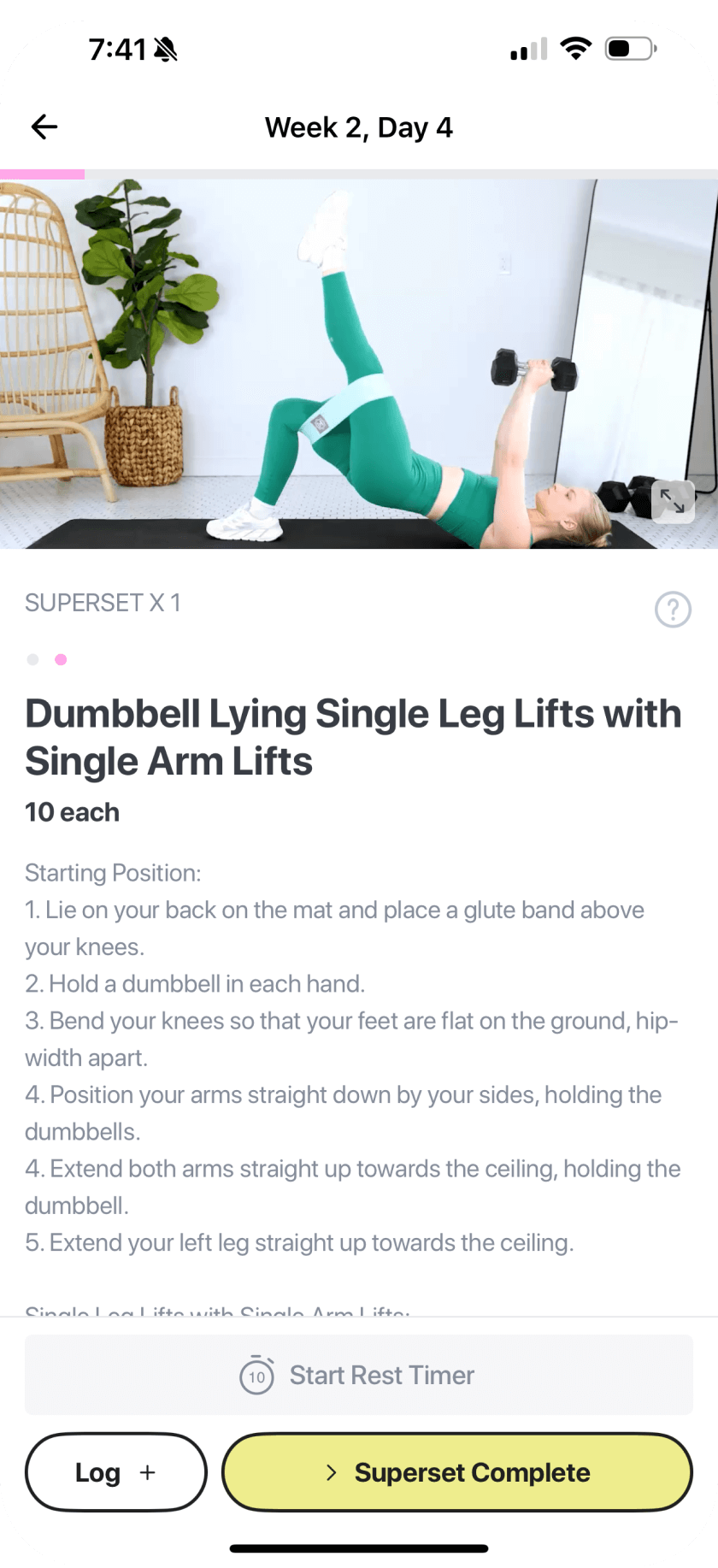
Task: Open the superset help question mark
Action: pyautogui.click(x=673, y=610)
